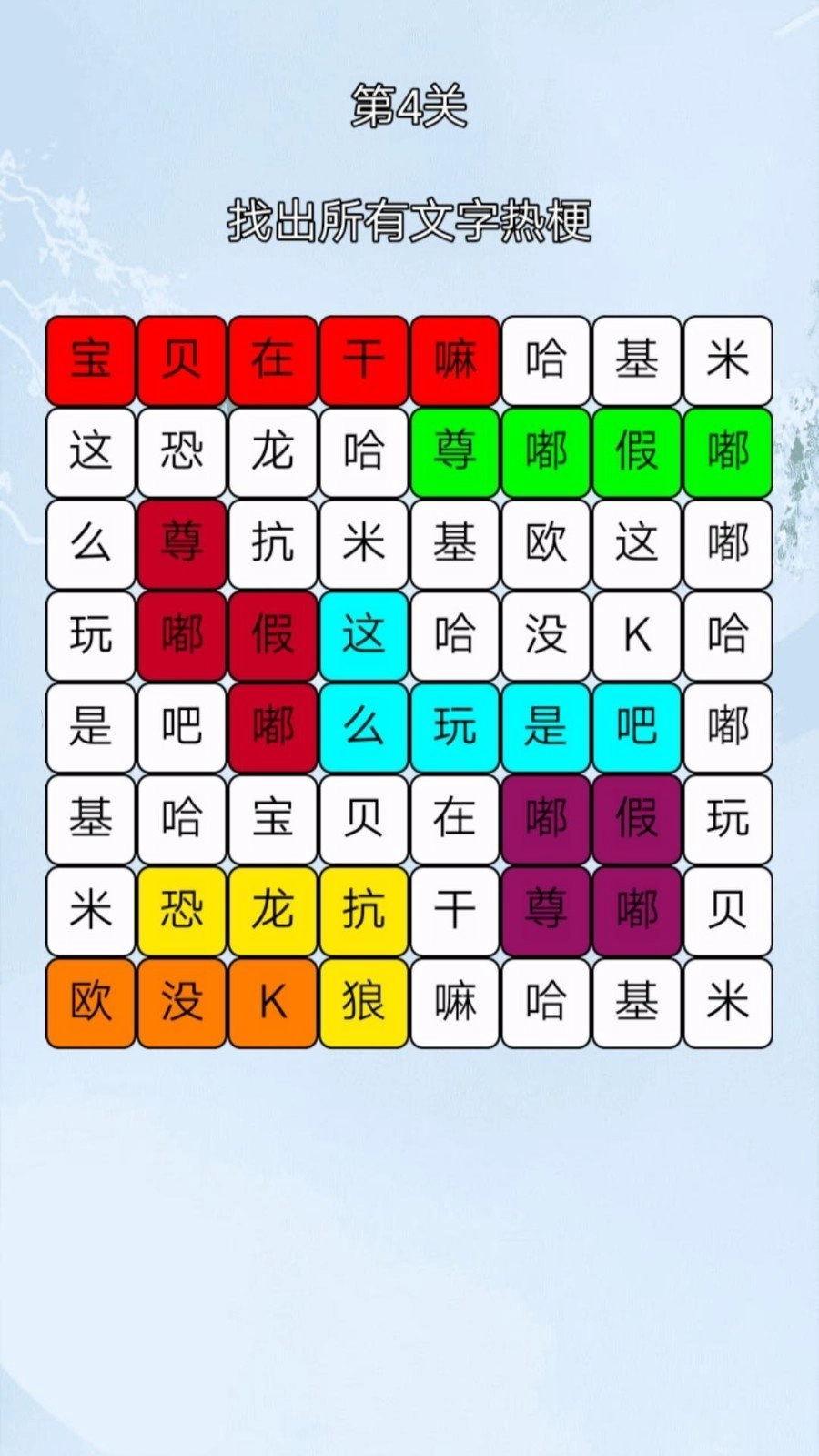Select the yellow 恐 tile
This screenshot has width=819, height=1456.
pyautogui.click(x=181, y=909)
